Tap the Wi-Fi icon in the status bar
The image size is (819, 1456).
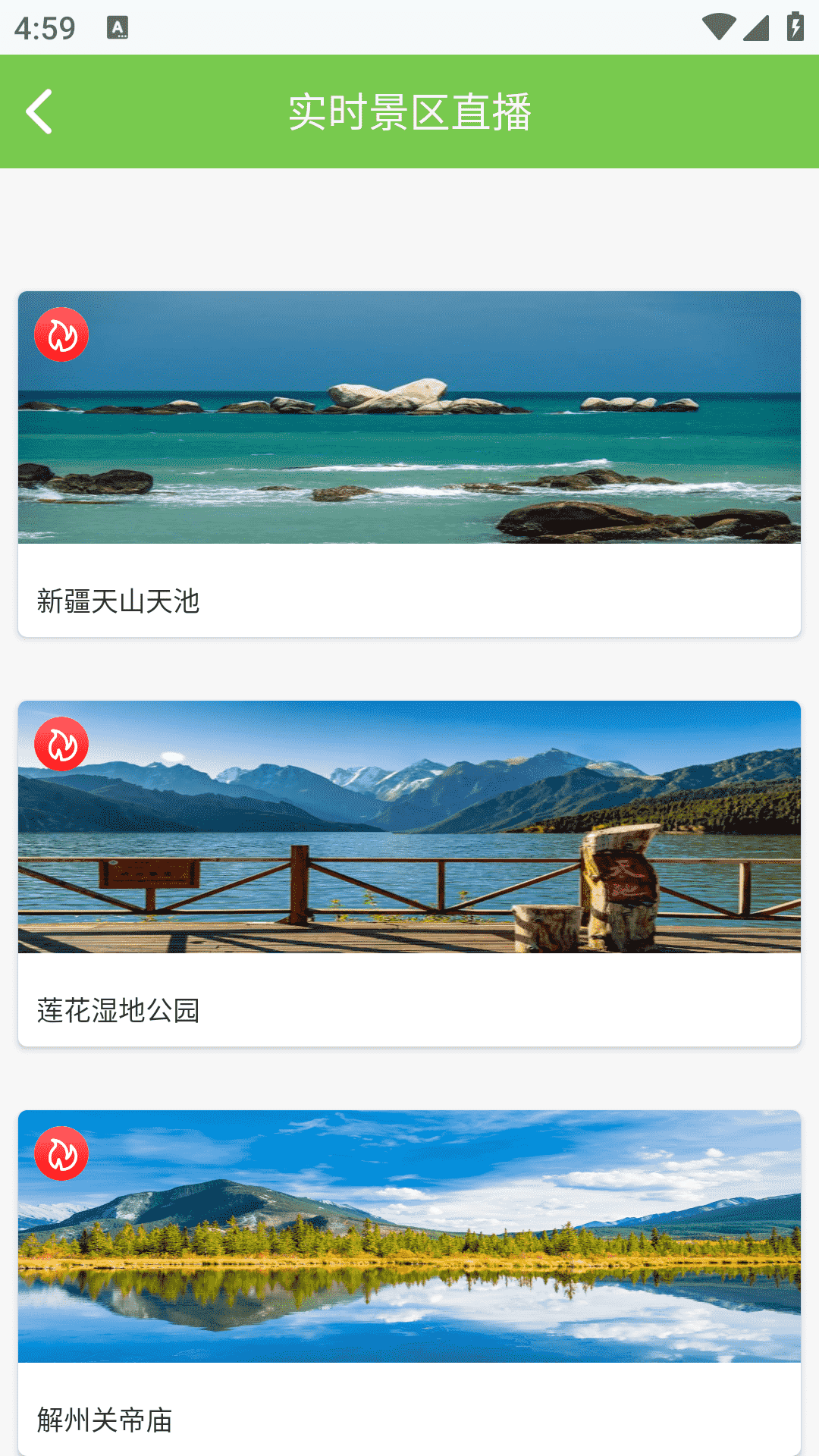click(x=720, y=24)
